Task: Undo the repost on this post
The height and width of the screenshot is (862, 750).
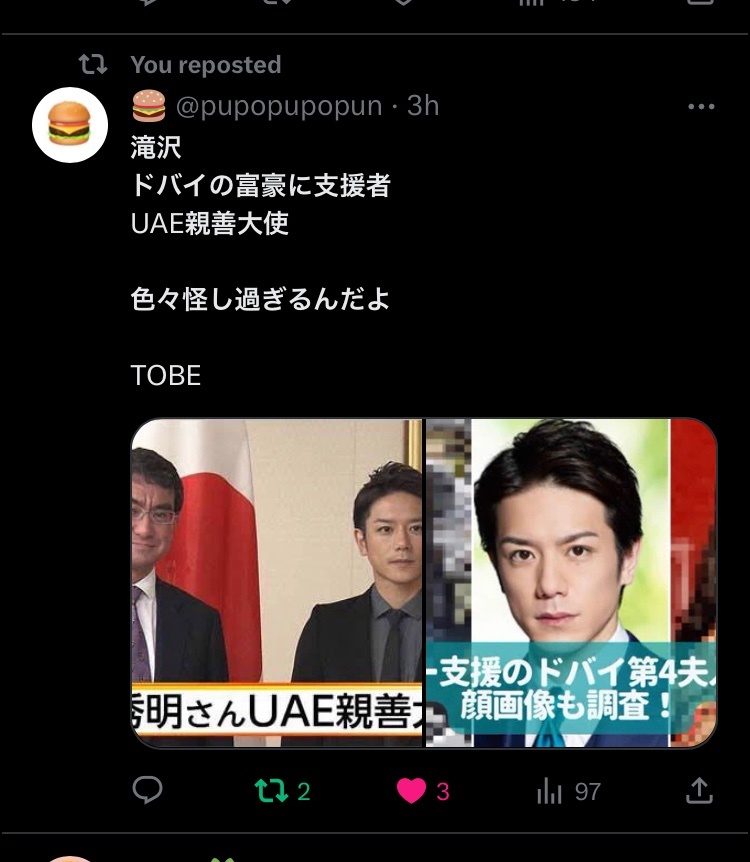Action: pos(271,791)
